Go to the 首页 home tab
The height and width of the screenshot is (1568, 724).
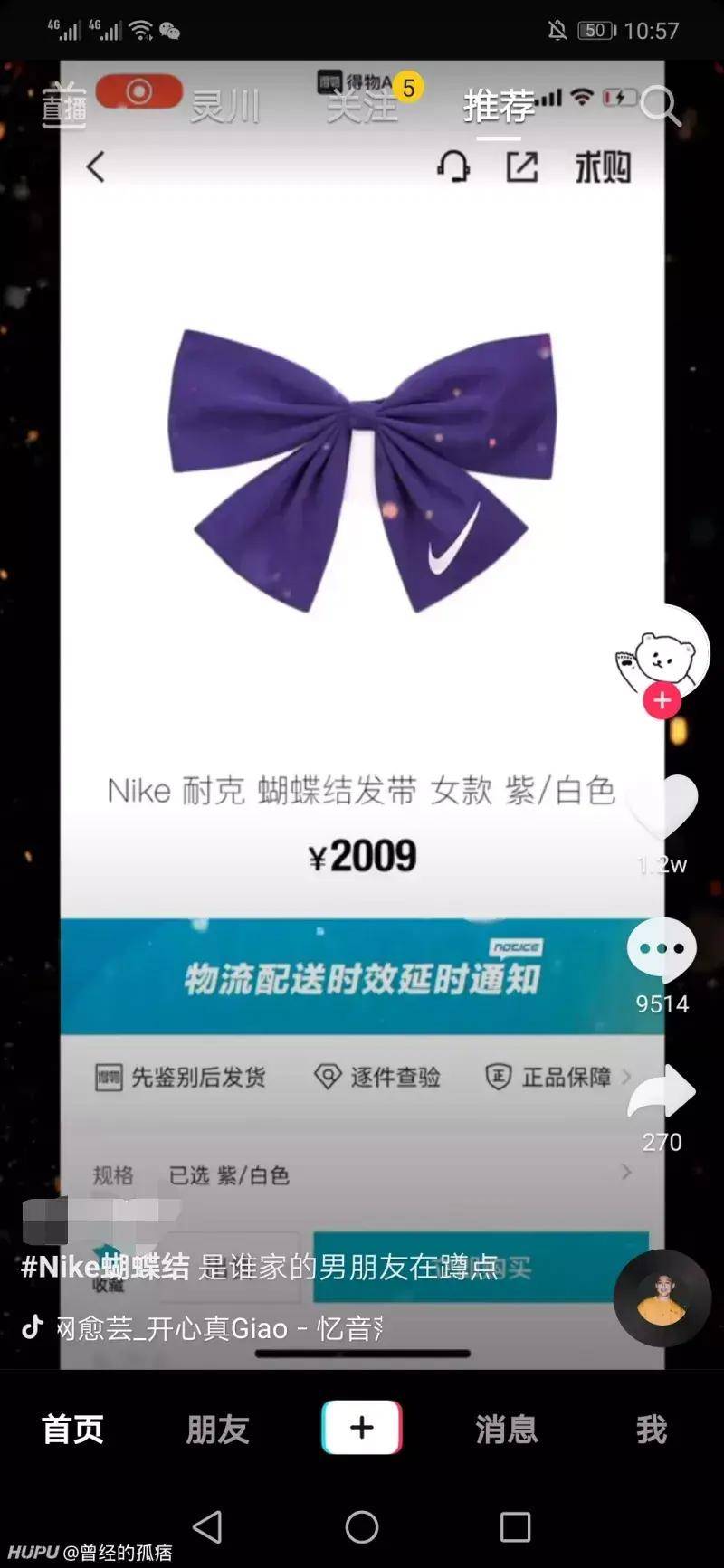click(x=72, y=1429)
